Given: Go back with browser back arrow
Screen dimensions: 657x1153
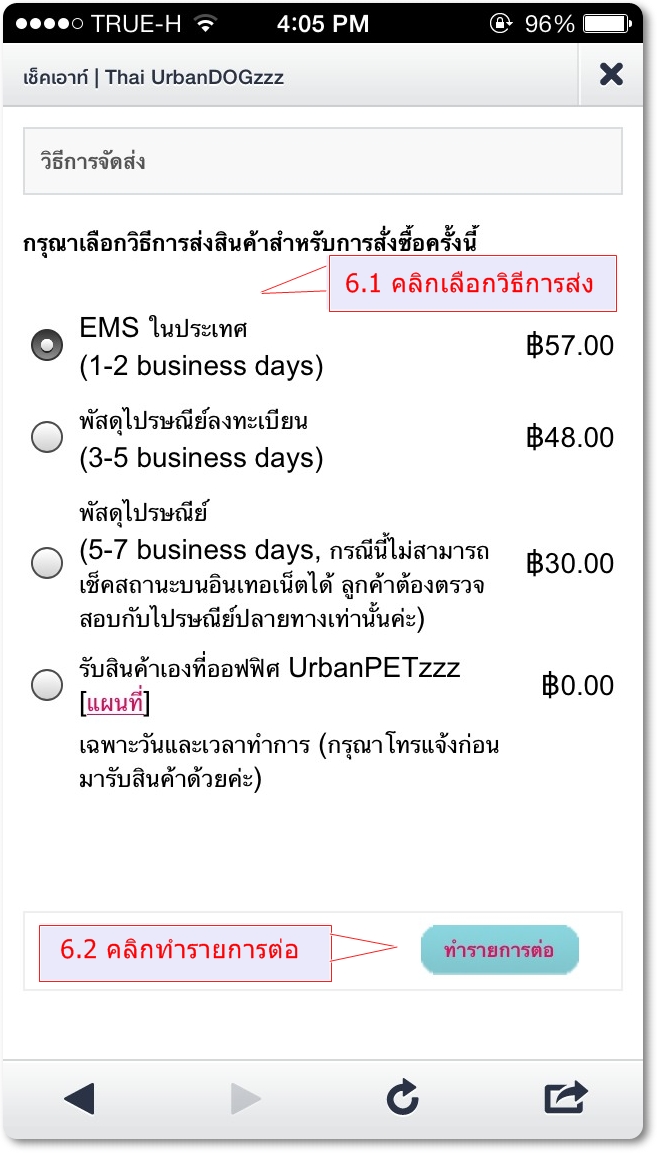Looking at the screenshot, I should (x=79, y=1099).
